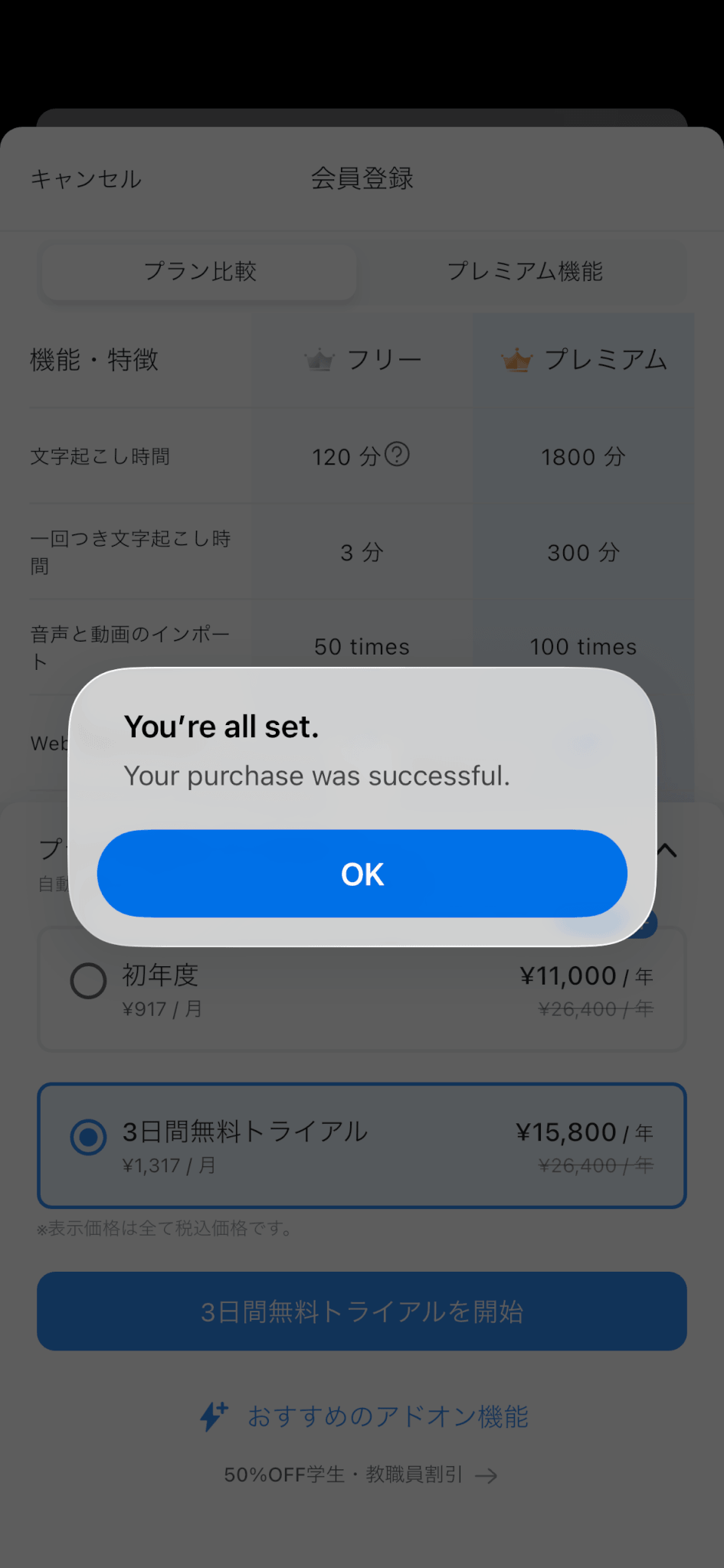This screenshot has height=1568, width=724.
Task: Start the trial with 3日間無料トライアルを開始
Action: (x=362, y=1312)
